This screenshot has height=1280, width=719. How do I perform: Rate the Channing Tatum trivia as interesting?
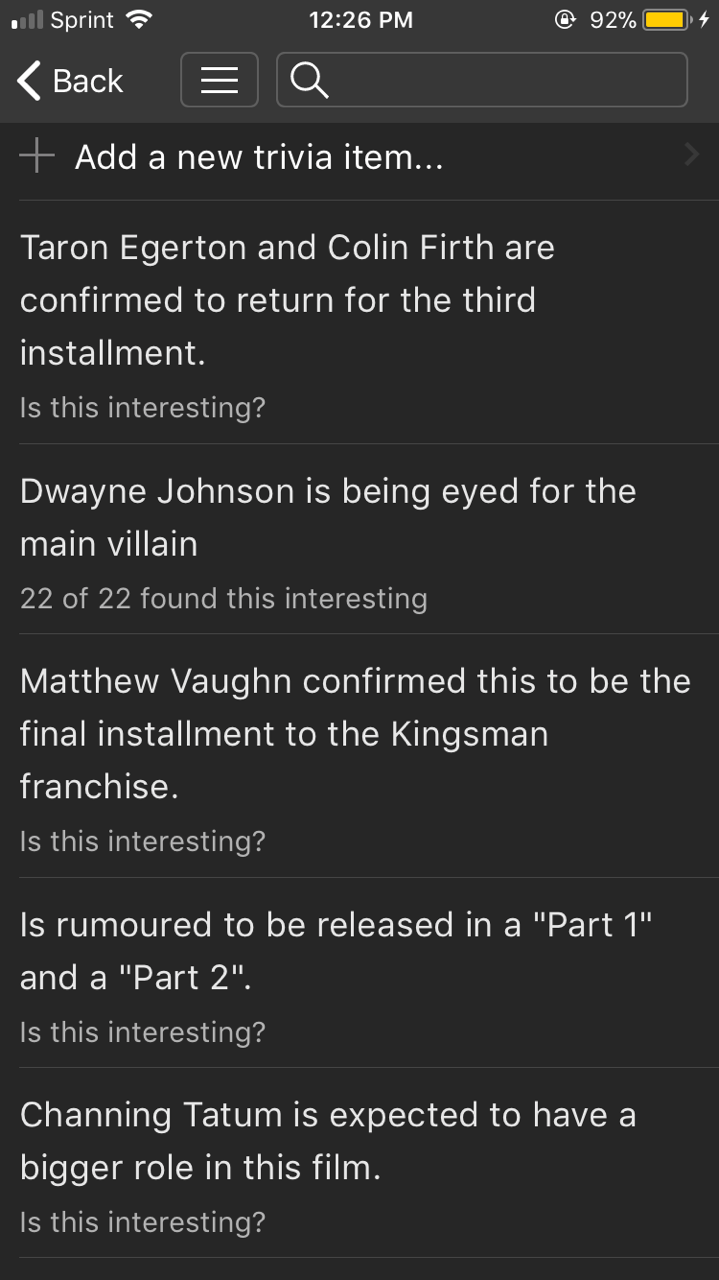(x=143, y=1222)
